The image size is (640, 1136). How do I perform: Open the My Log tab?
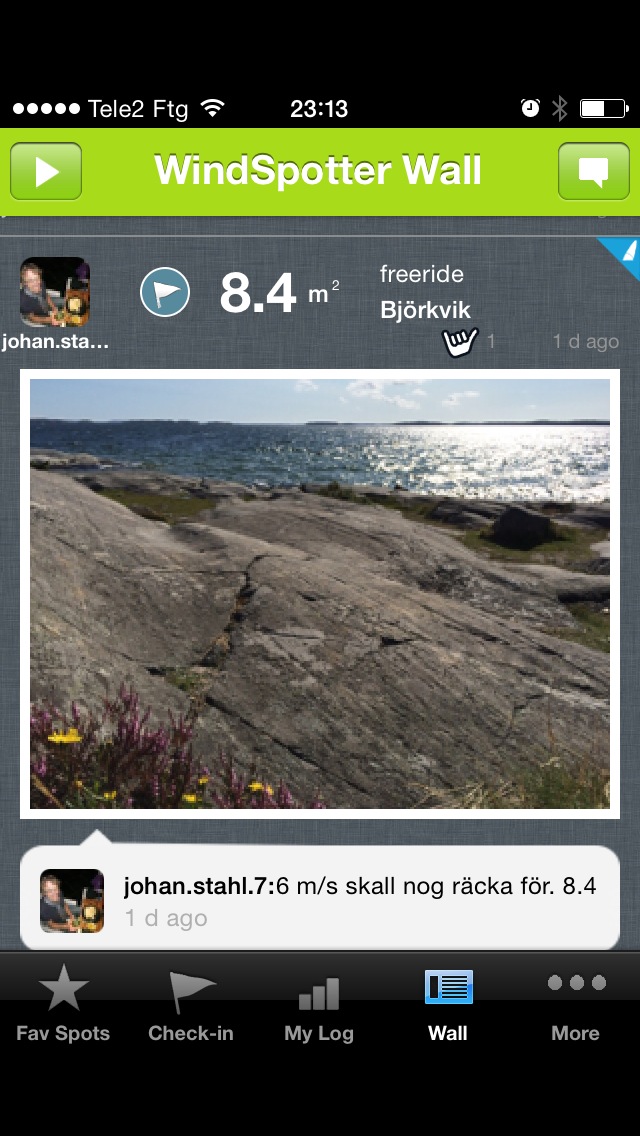tap(319, 1006)
